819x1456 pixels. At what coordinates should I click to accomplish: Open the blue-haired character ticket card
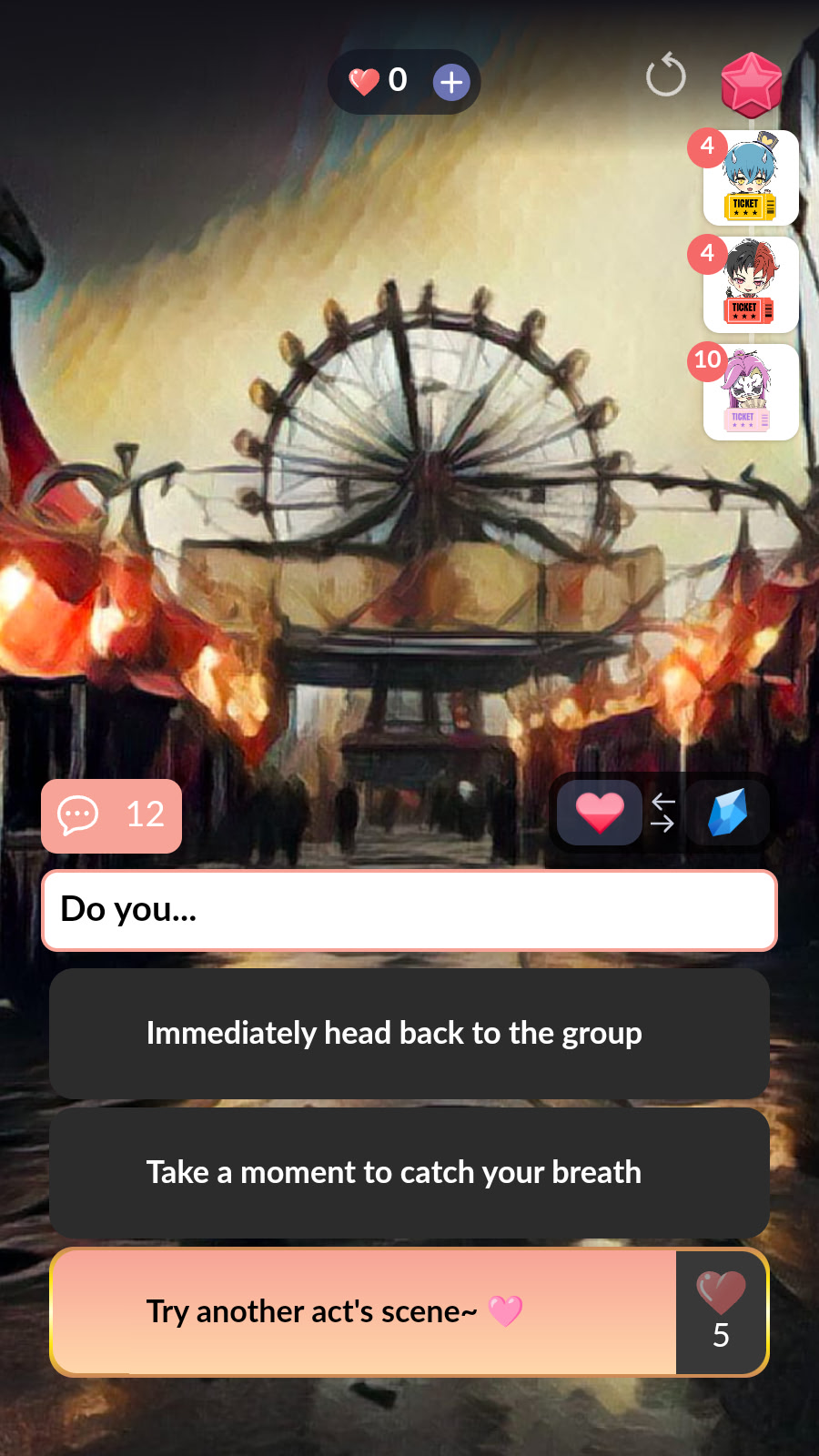pyautogui.click(x=751, y=178)
